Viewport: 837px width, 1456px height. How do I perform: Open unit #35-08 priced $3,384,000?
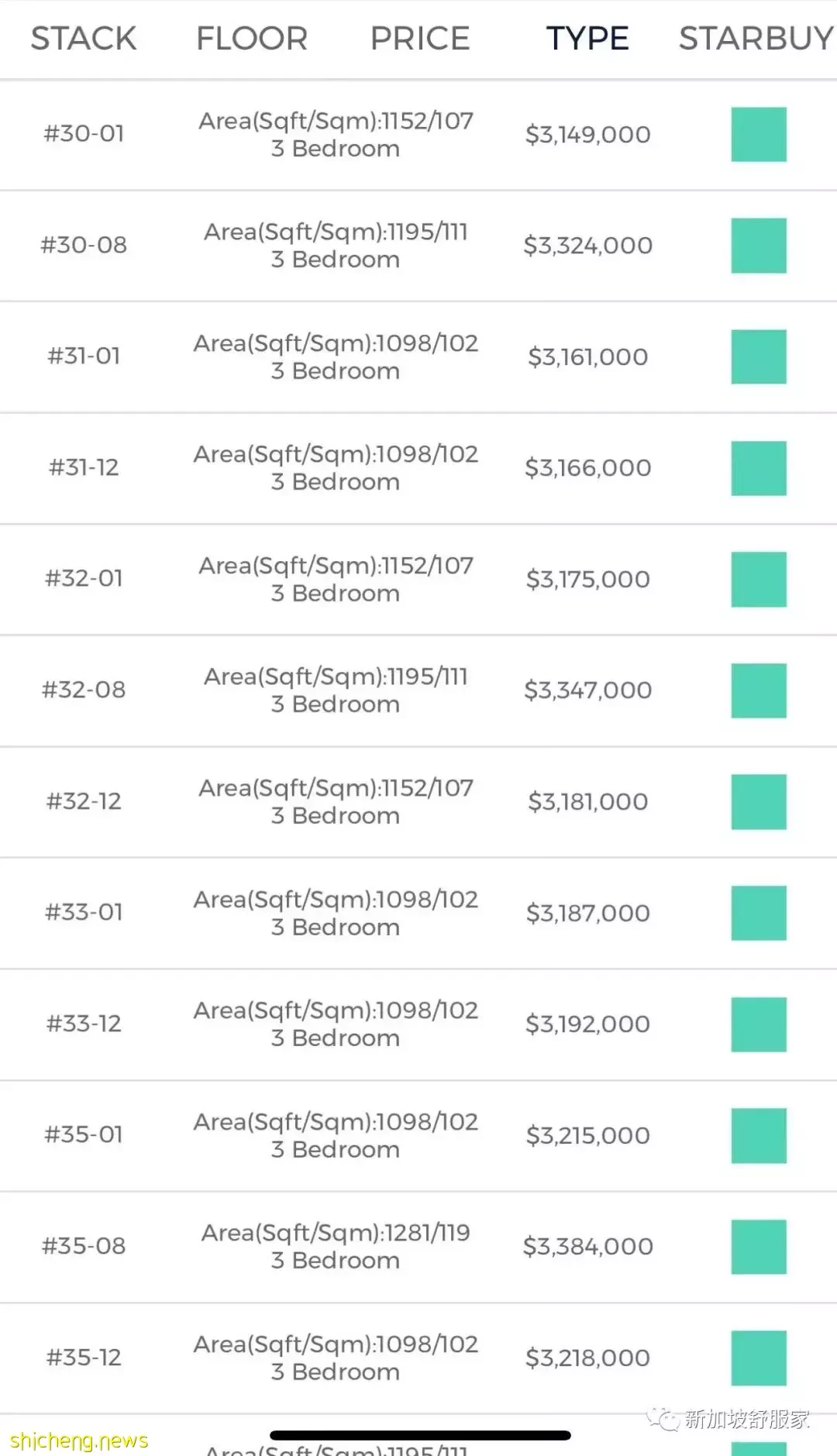pyautogui.click(x=418, y=1247)
